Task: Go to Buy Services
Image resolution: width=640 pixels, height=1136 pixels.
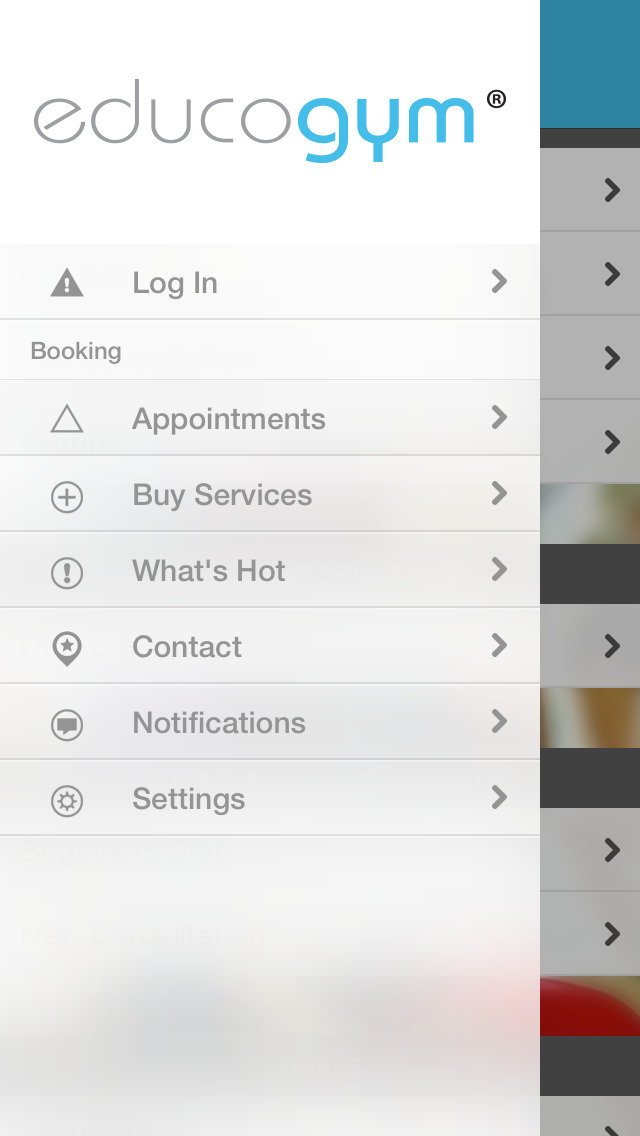Action: tap(270, 494)
